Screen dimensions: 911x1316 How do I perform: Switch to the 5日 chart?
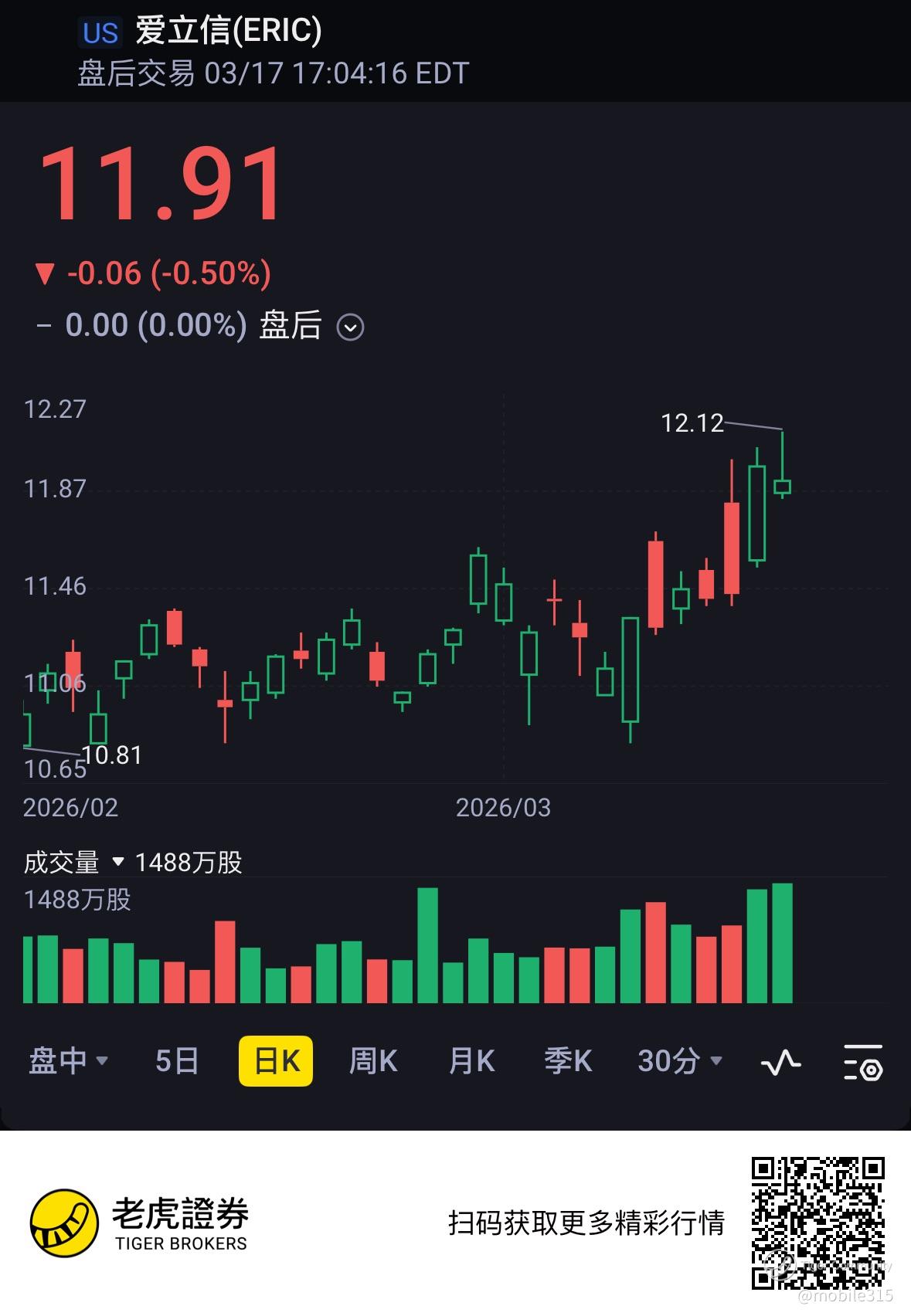pyautogui.click(x=177, y=1061)
